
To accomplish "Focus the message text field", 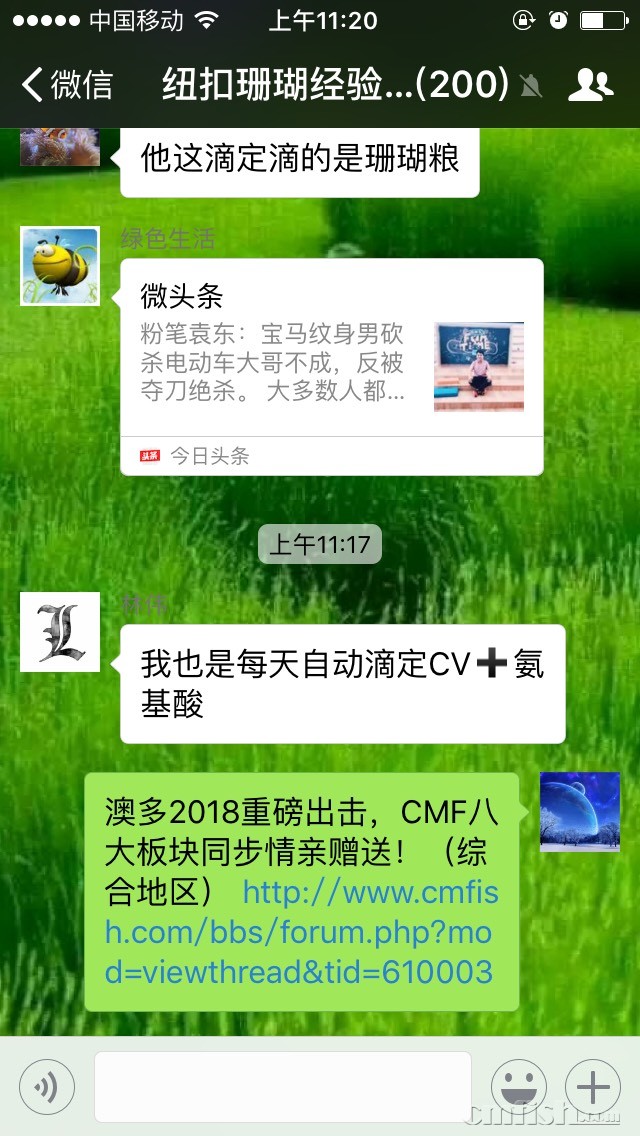I will pos(282,1086).
